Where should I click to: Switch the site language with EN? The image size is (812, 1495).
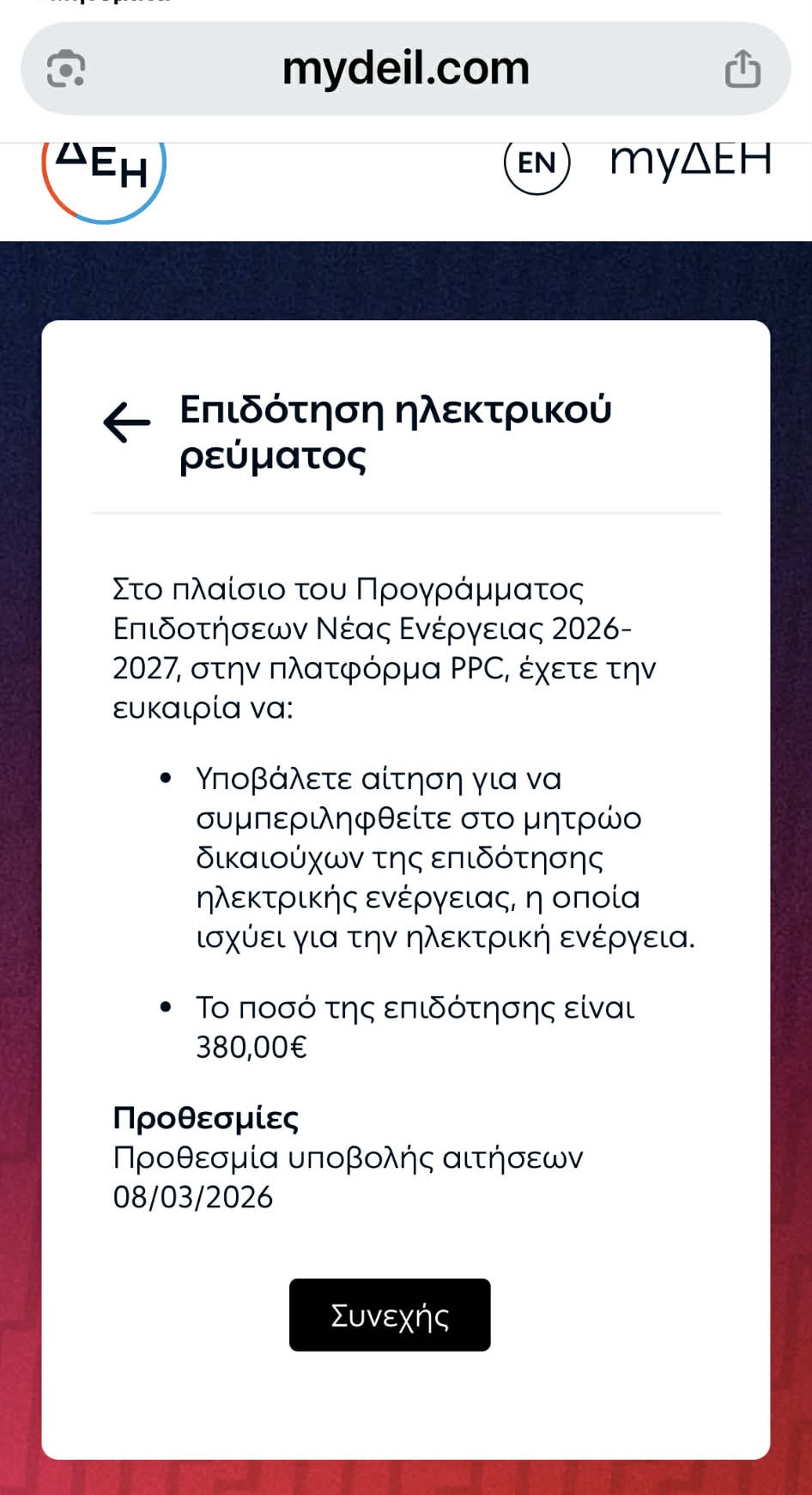click(x=536, y=163)
